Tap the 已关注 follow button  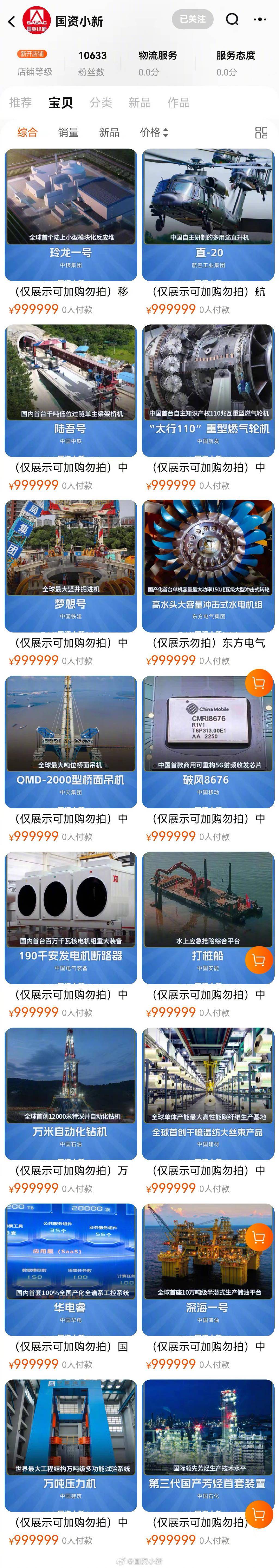tap(193, 20)
